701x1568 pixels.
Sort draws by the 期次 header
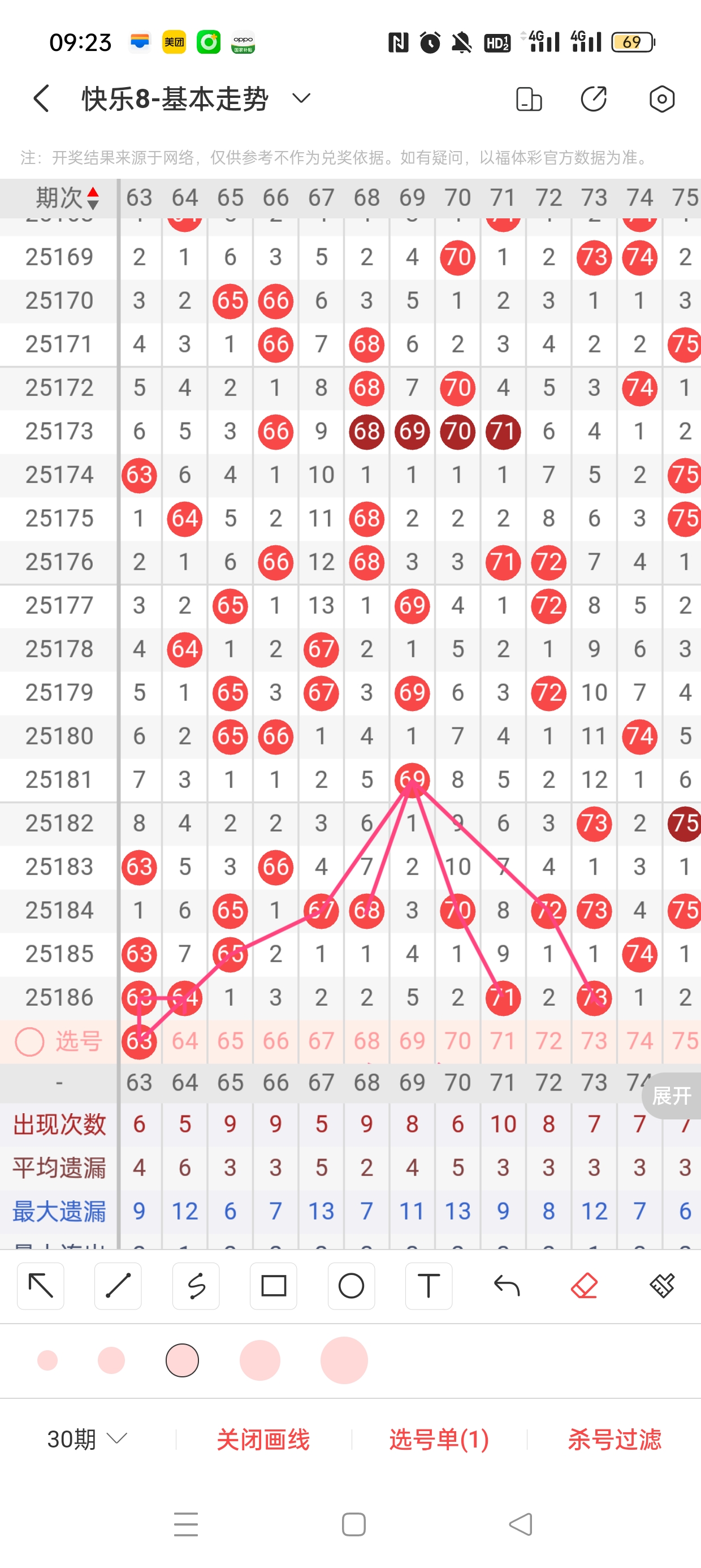(x=67, y=199)
